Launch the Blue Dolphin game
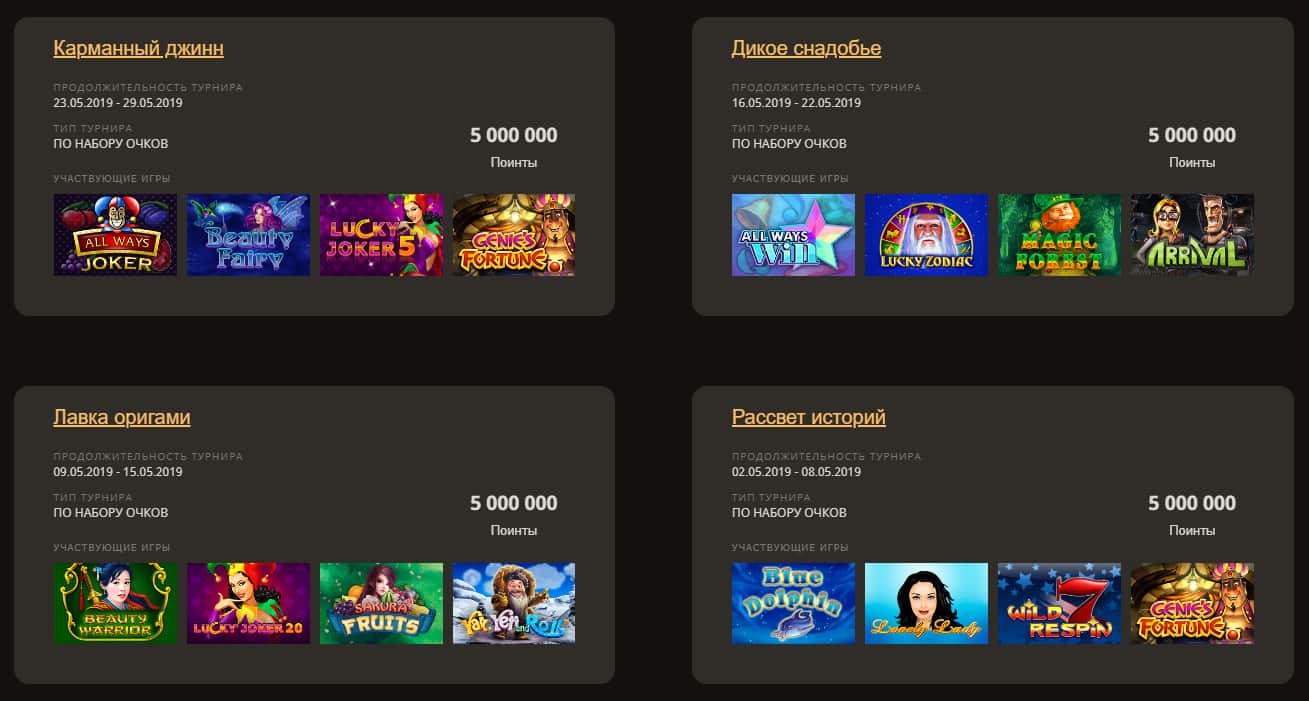The height and width of the screenshot is (701, 1309). [x=793, y=603]
